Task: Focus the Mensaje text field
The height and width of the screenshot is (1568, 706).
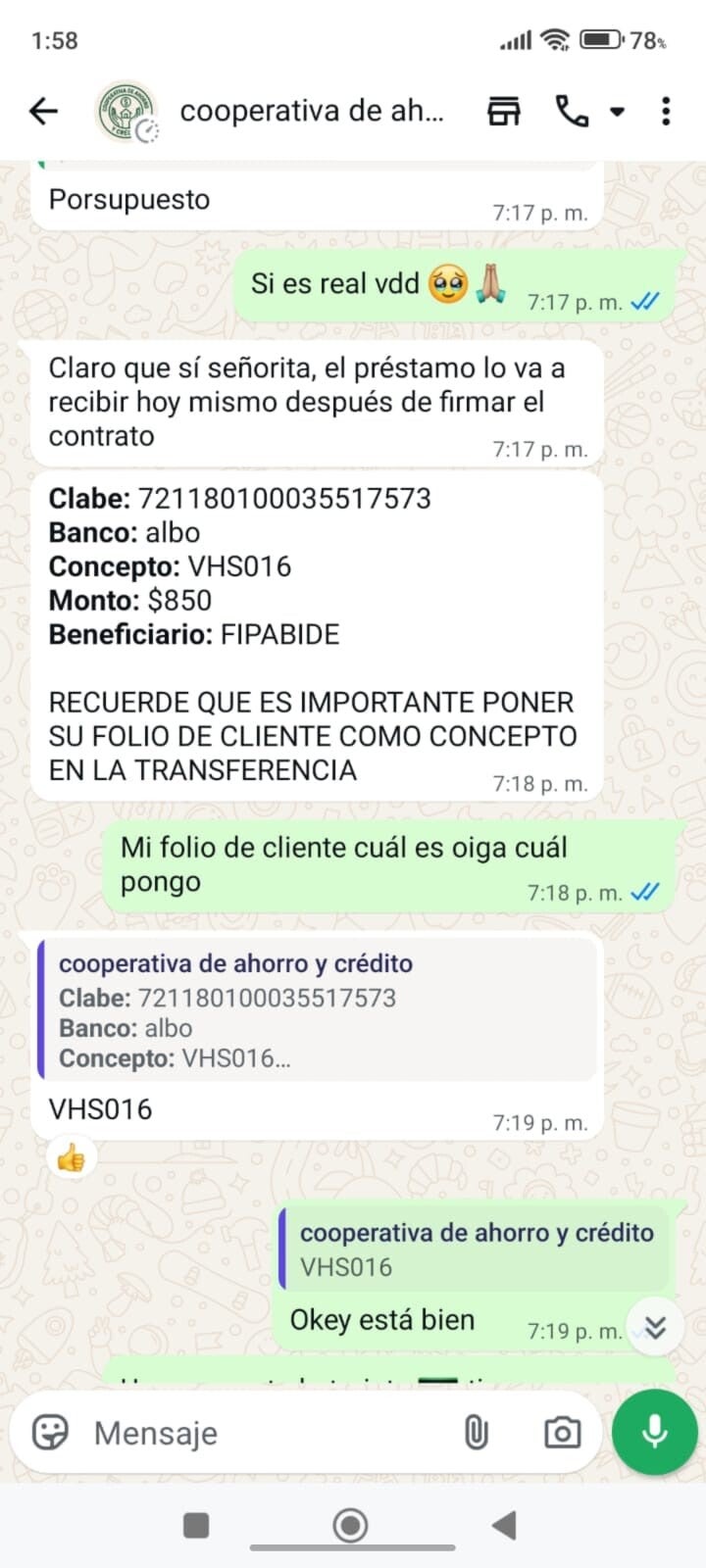Action: point(265,1433)
